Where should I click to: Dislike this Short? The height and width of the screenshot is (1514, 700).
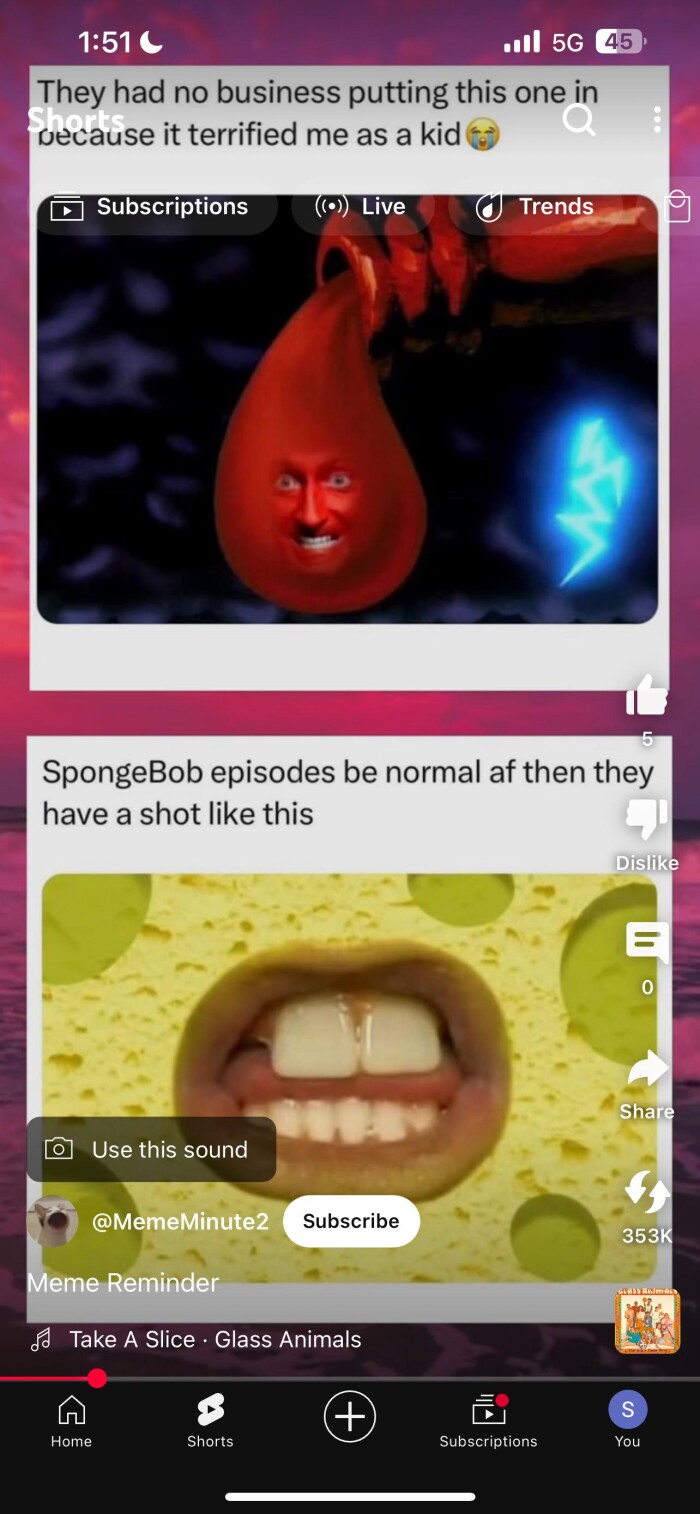647,820
